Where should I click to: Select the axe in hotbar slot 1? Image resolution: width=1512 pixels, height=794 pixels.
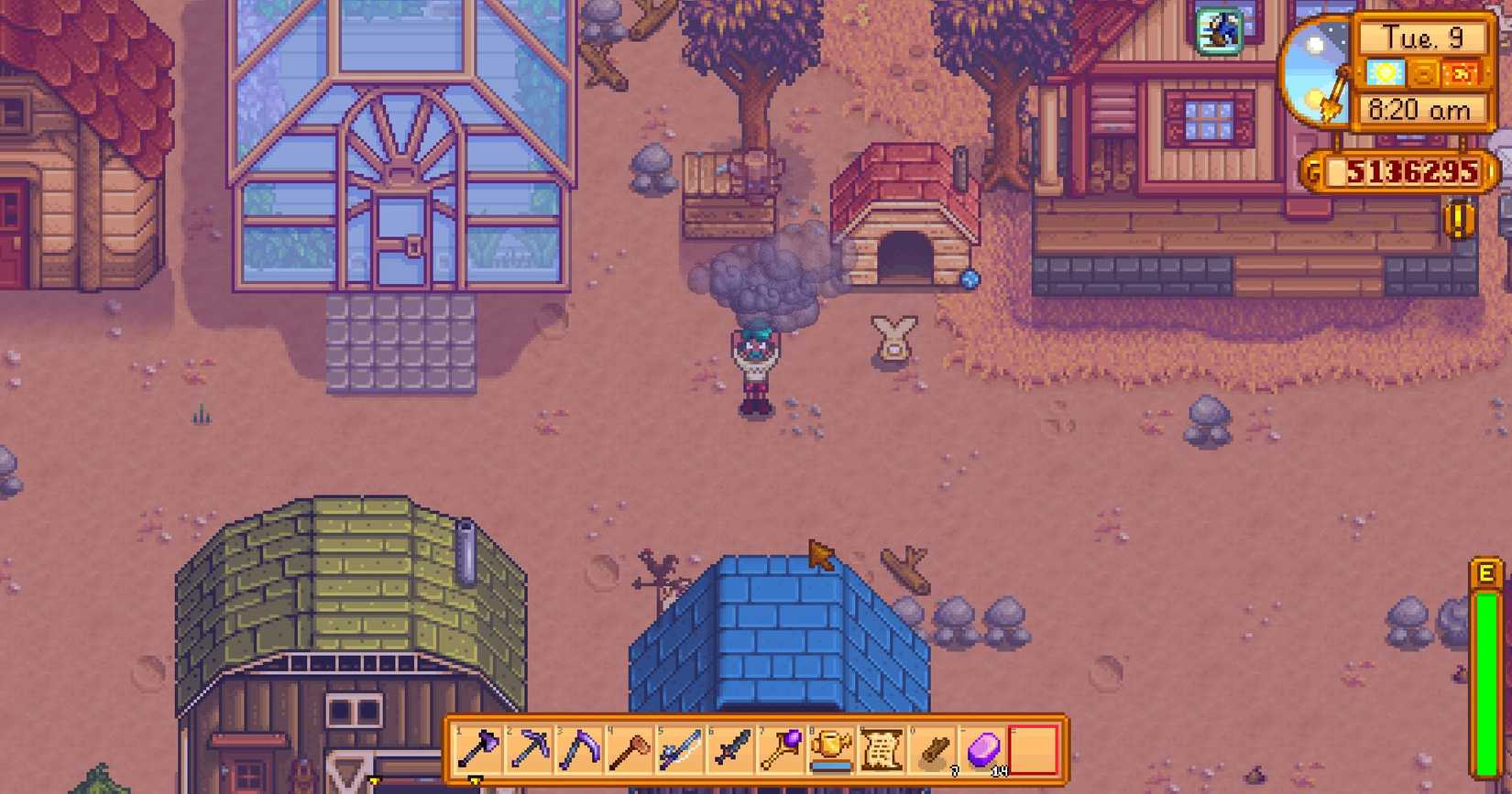pos(478,750)
